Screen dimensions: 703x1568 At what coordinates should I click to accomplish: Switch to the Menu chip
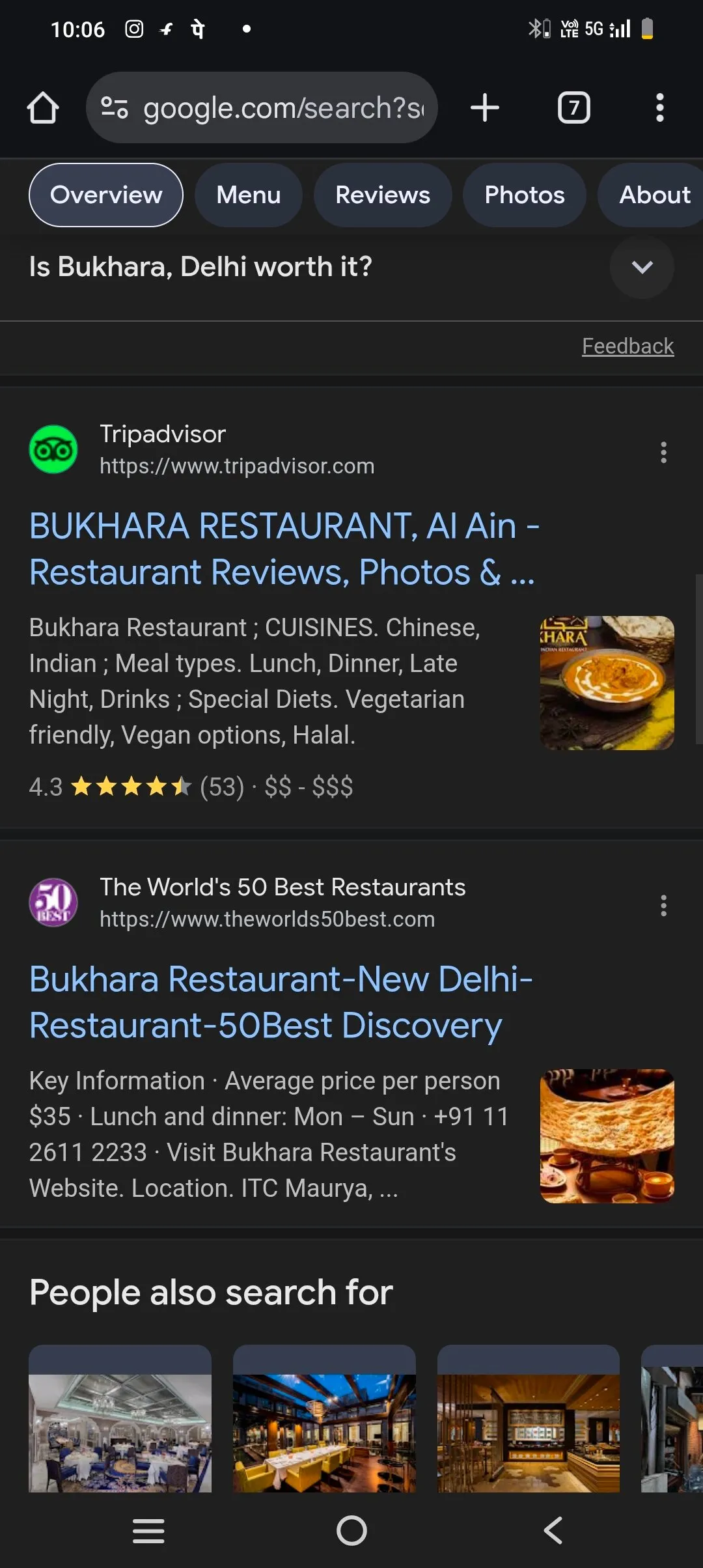coord(248,195)
